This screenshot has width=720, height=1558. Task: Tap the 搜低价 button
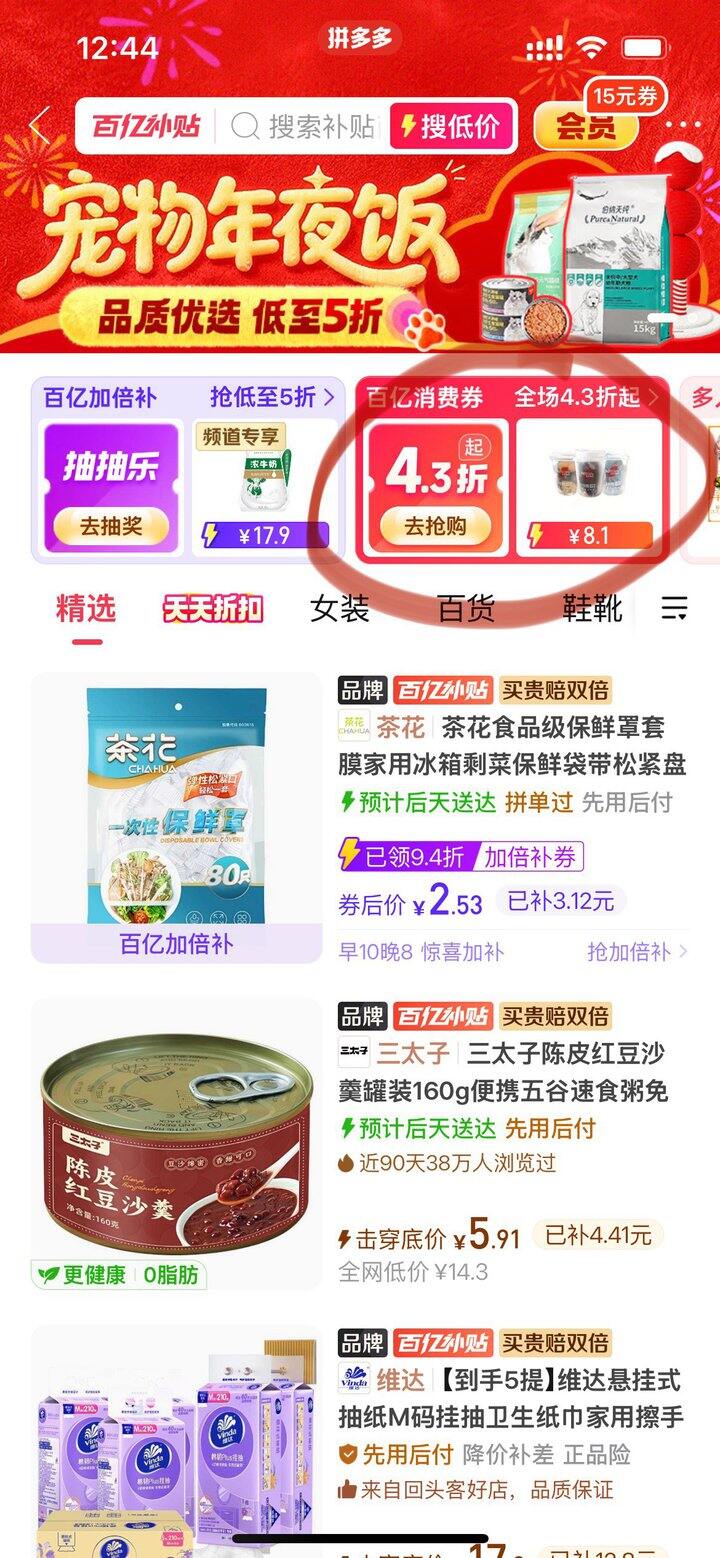click(x=450, y=127)
